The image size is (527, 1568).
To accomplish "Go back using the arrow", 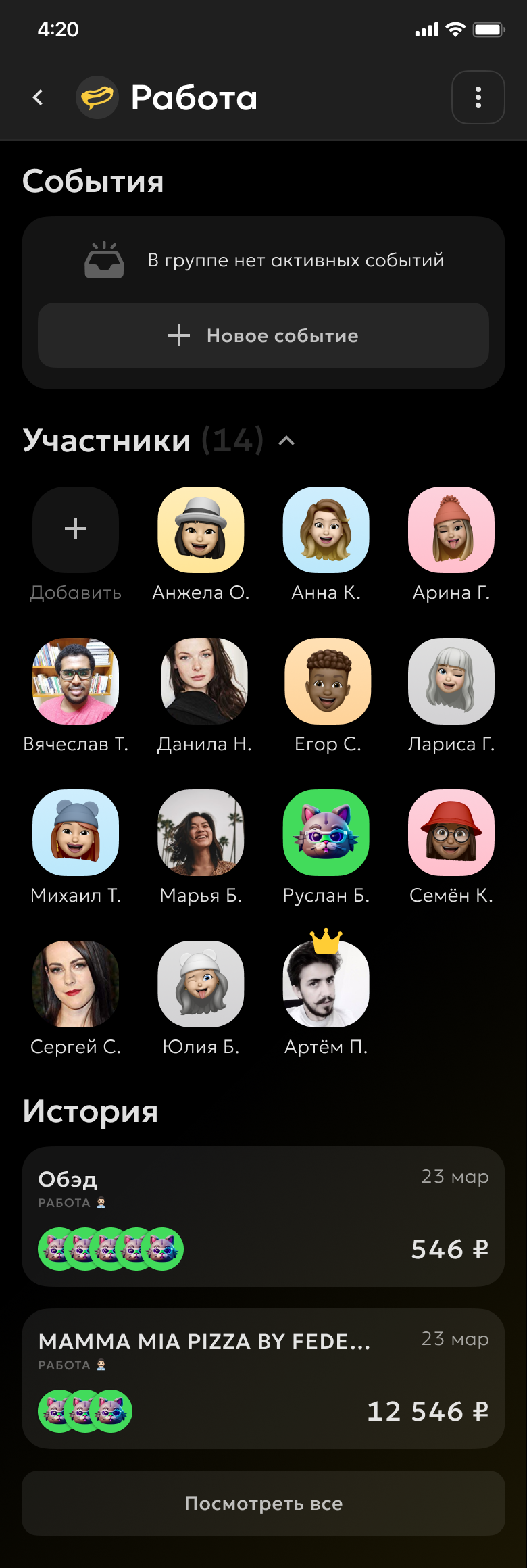I will coord(39,98).
